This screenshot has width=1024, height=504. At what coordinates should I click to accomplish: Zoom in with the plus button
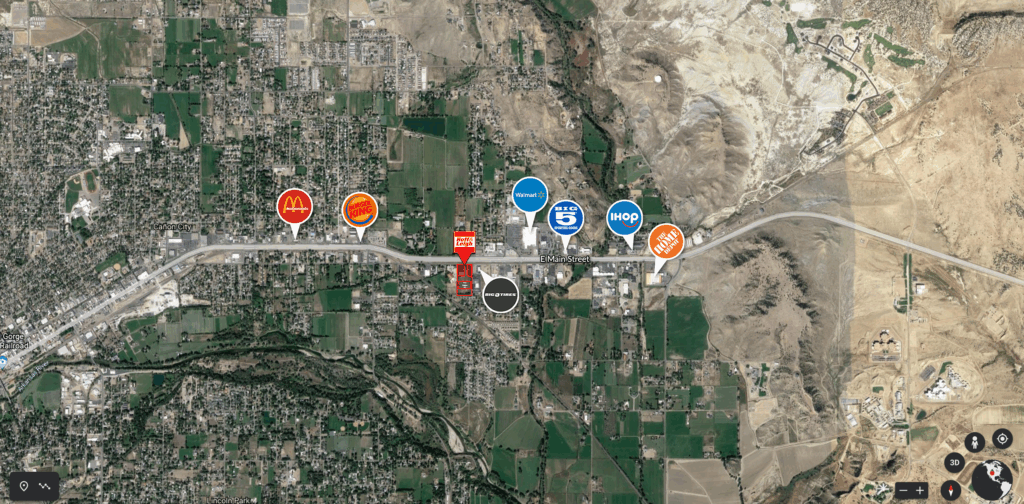coord(921,490)
